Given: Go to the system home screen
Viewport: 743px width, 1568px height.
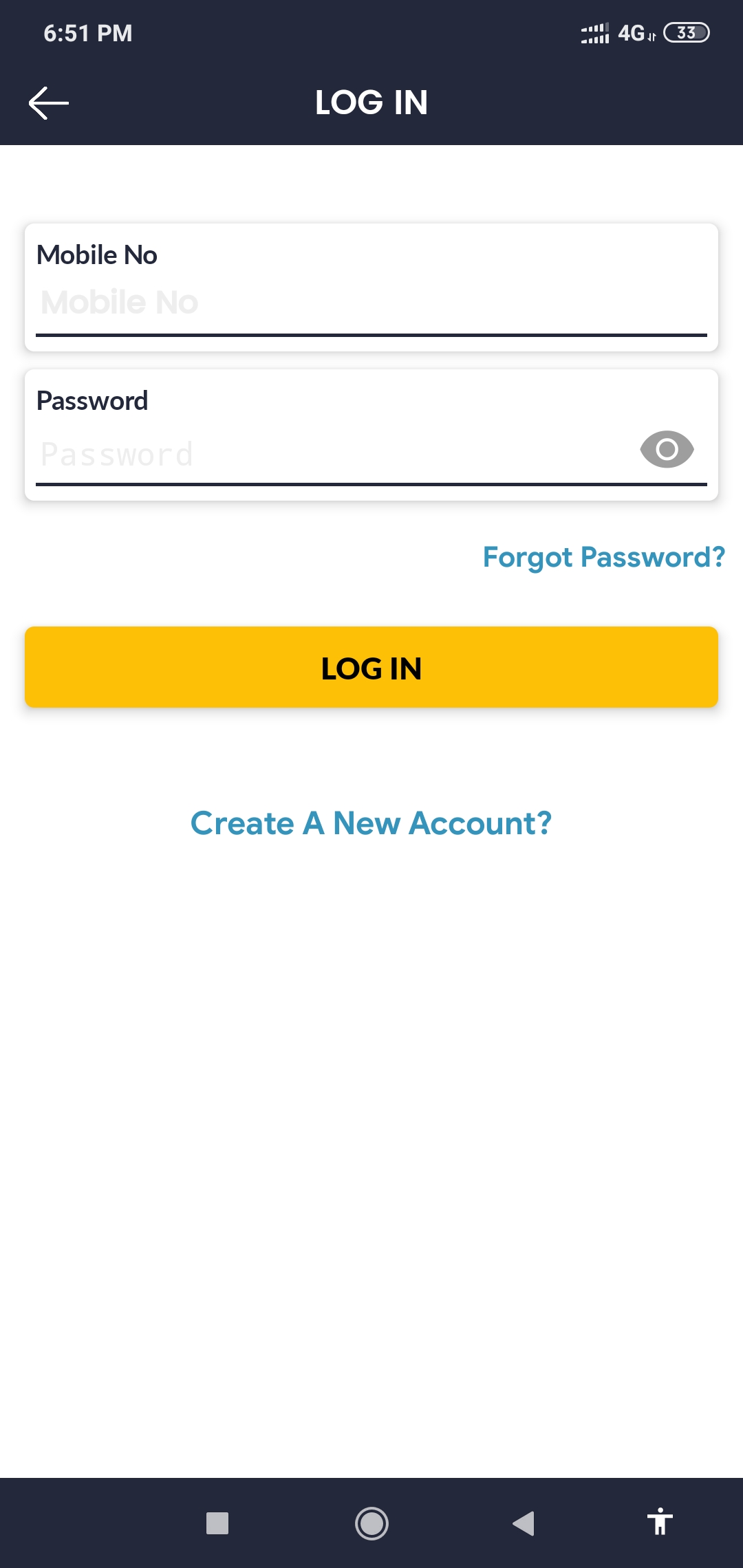Looking at the screenshot, I should click(371, 1523).
